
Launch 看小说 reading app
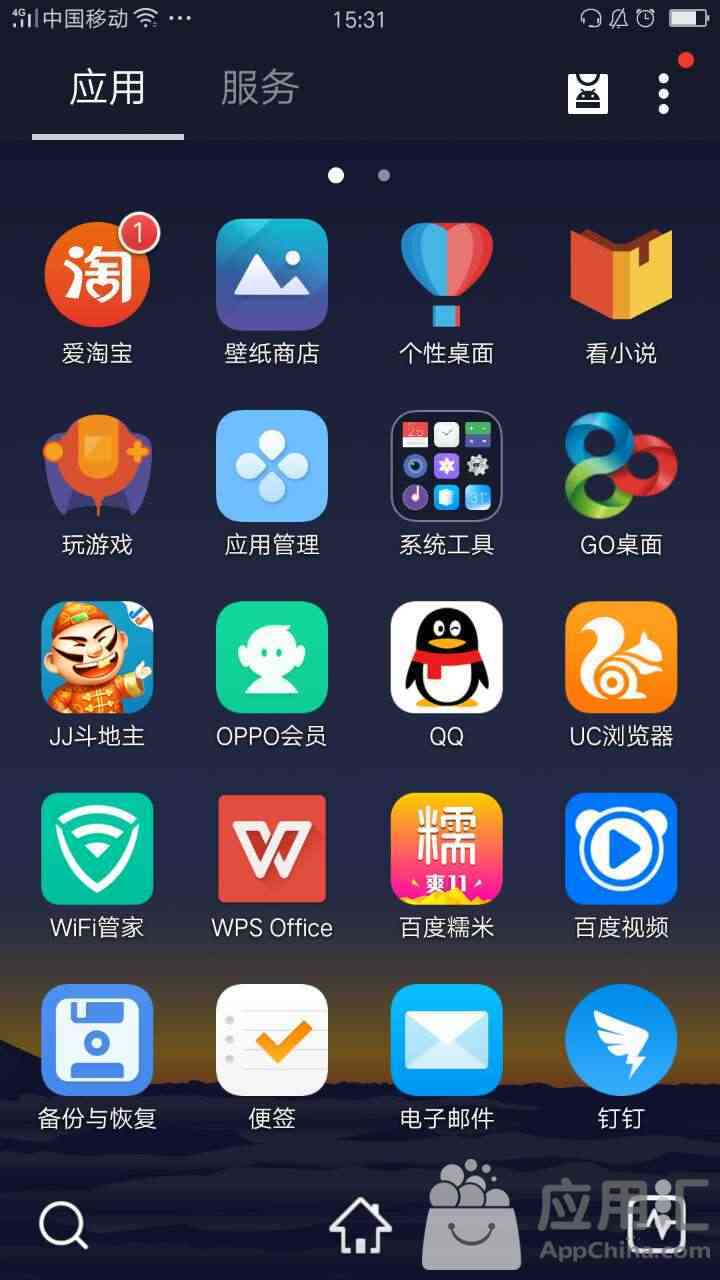click(x=621, y=275)
